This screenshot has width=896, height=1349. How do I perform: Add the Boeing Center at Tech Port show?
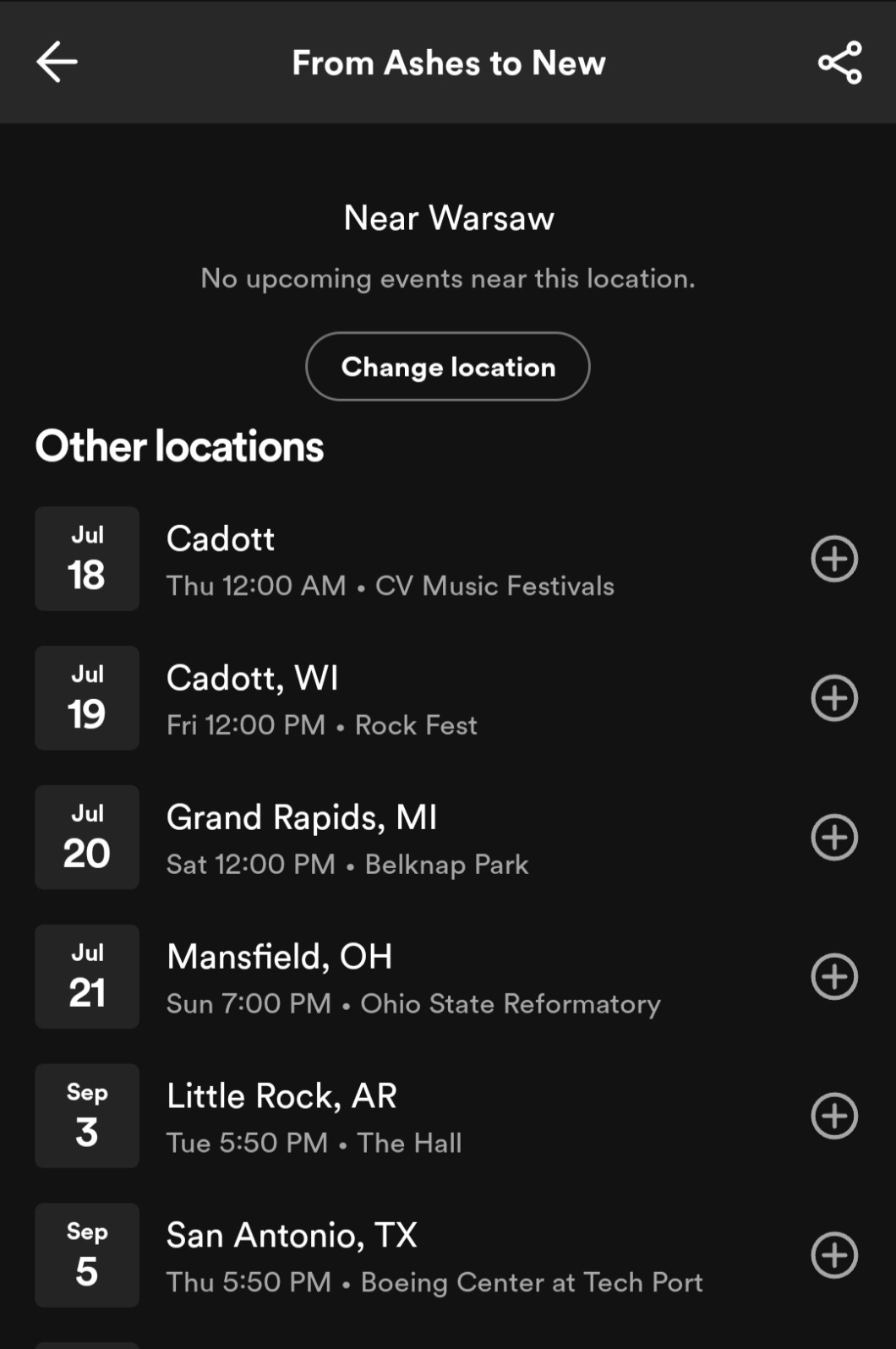click(834, 1256)
